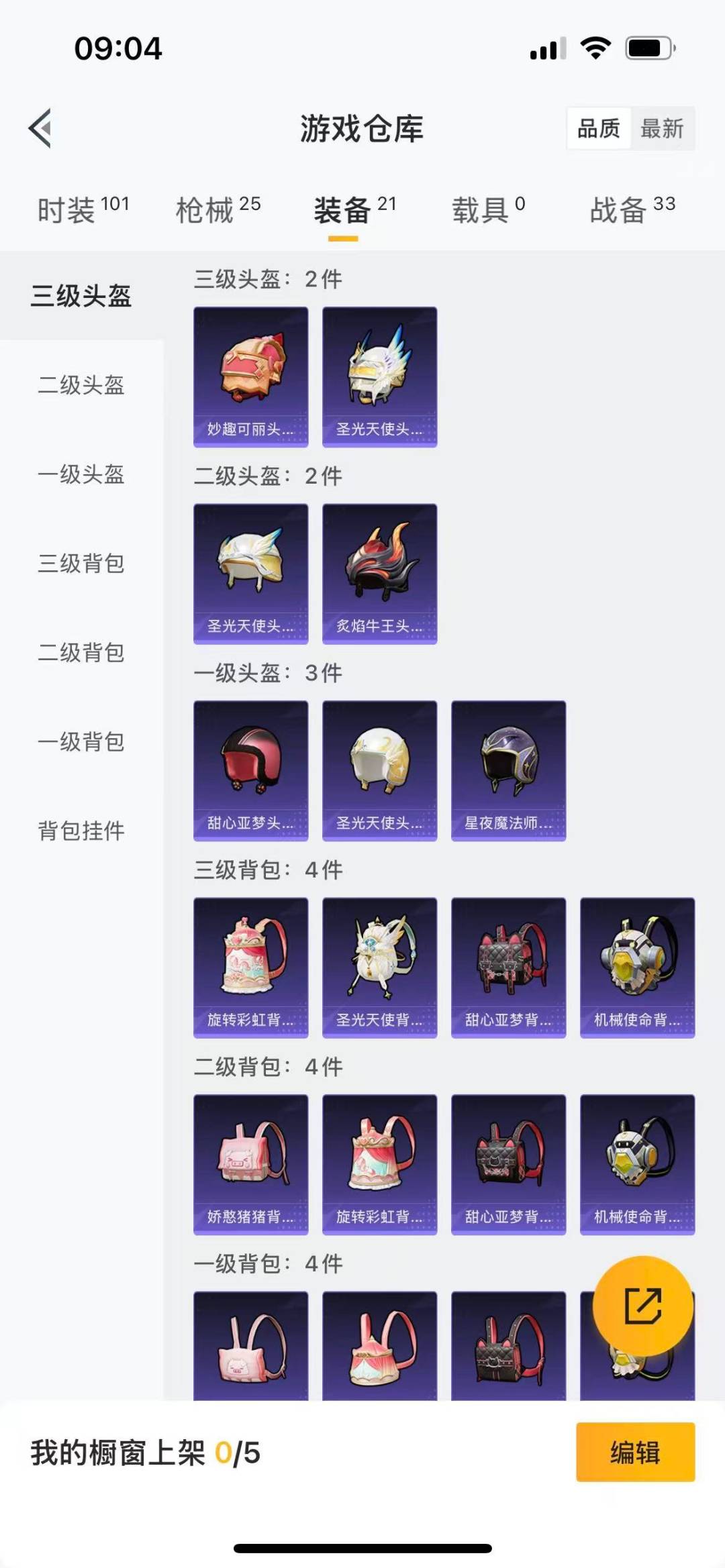The width and height of the screenshot is (725, 1568).
Task: Tap the 机械使命背 level-3 backpack icon
Action: click(x=636, y=966)
